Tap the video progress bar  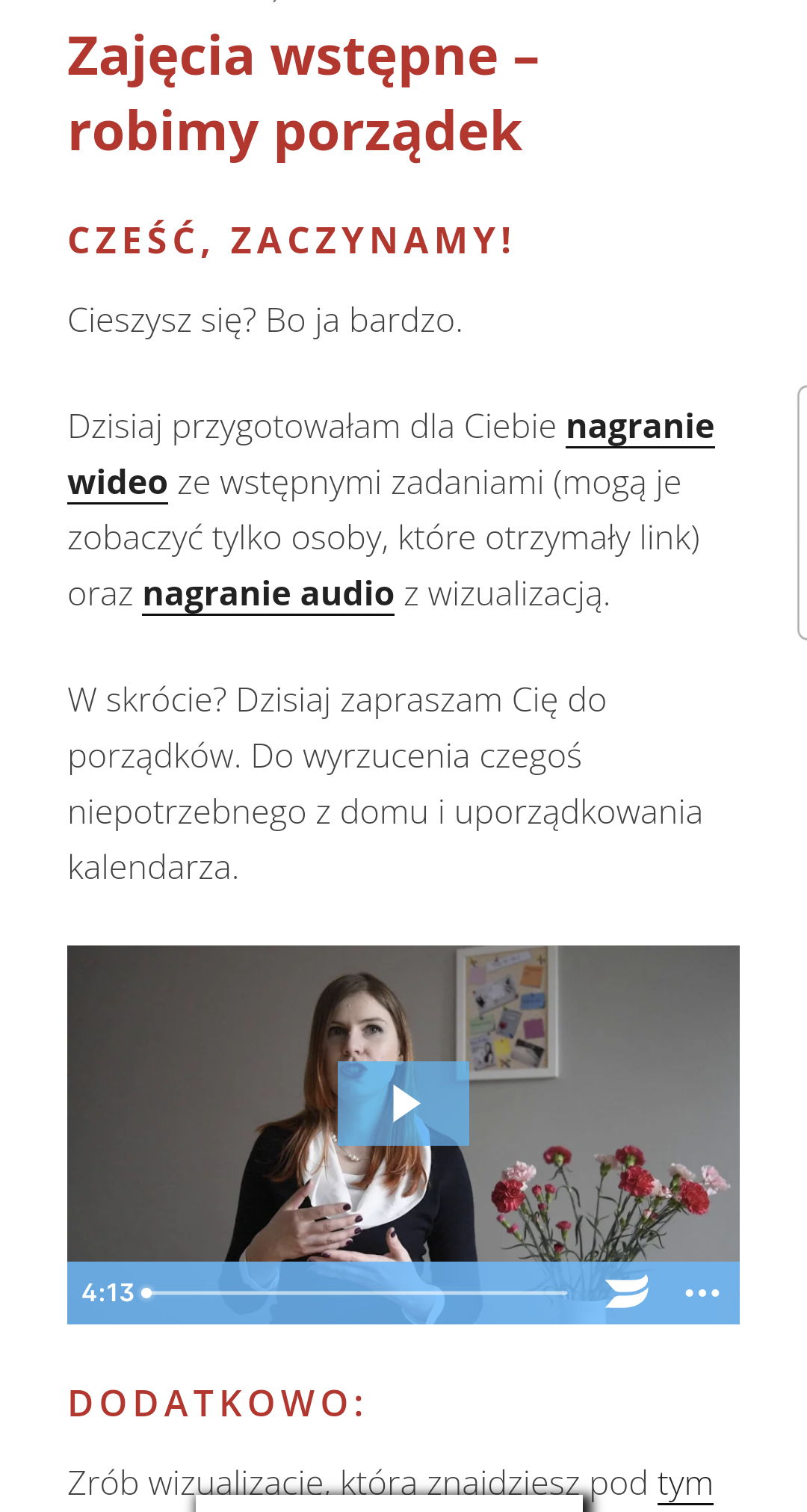tap(359, 1292)
